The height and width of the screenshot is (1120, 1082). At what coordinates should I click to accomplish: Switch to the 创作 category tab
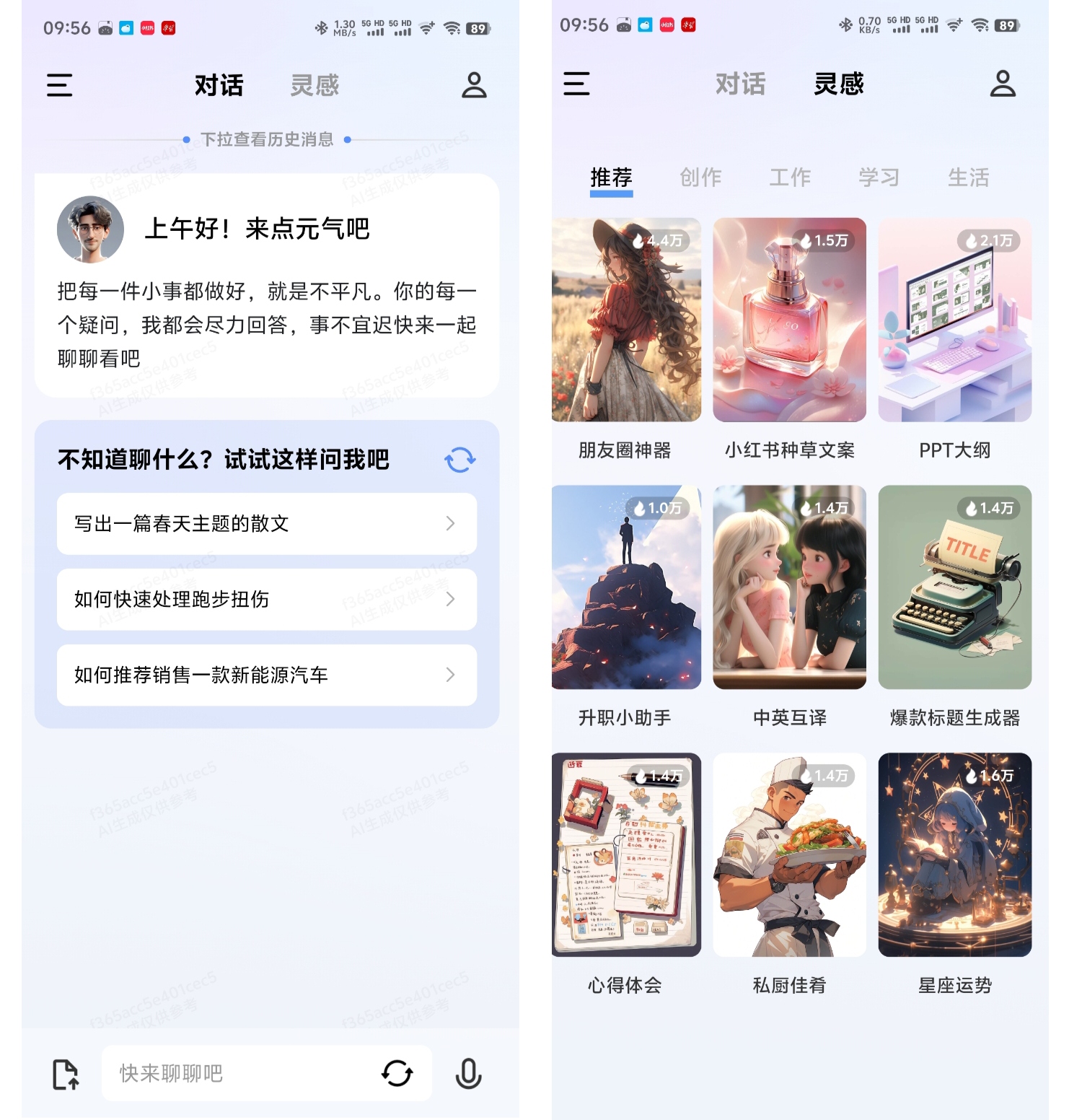pyautogui.click(x=700, y=178)
